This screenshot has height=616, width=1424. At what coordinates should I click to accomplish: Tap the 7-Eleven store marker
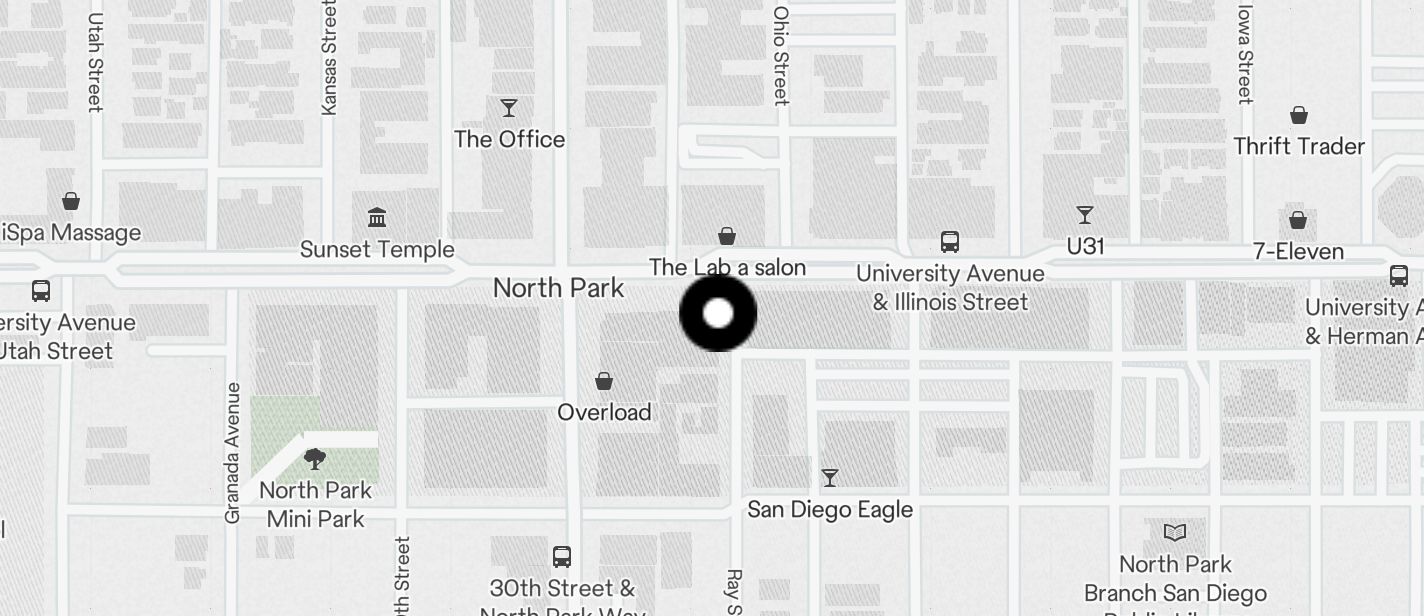(1298, 220)
